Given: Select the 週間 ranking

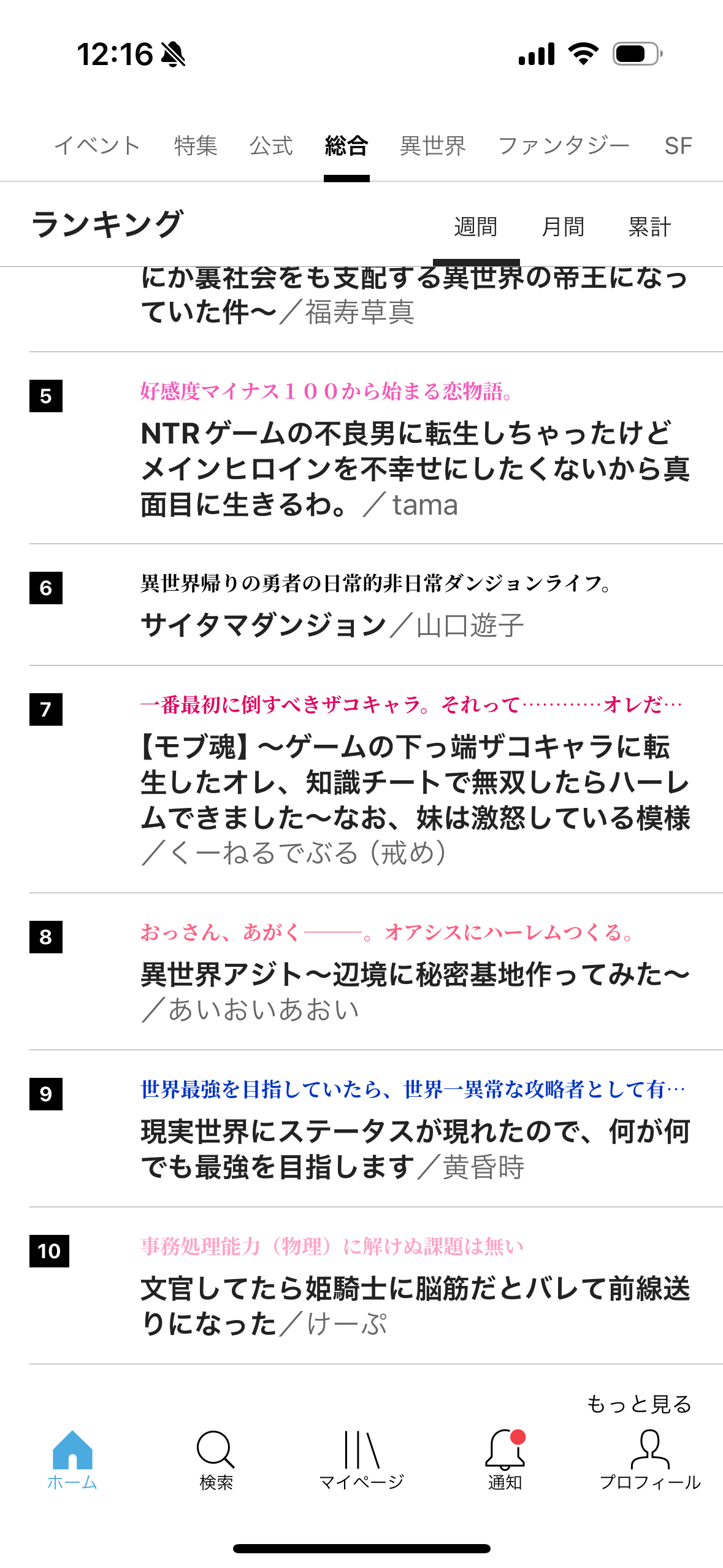Looking at the screenshot, I should pos(476,227).
